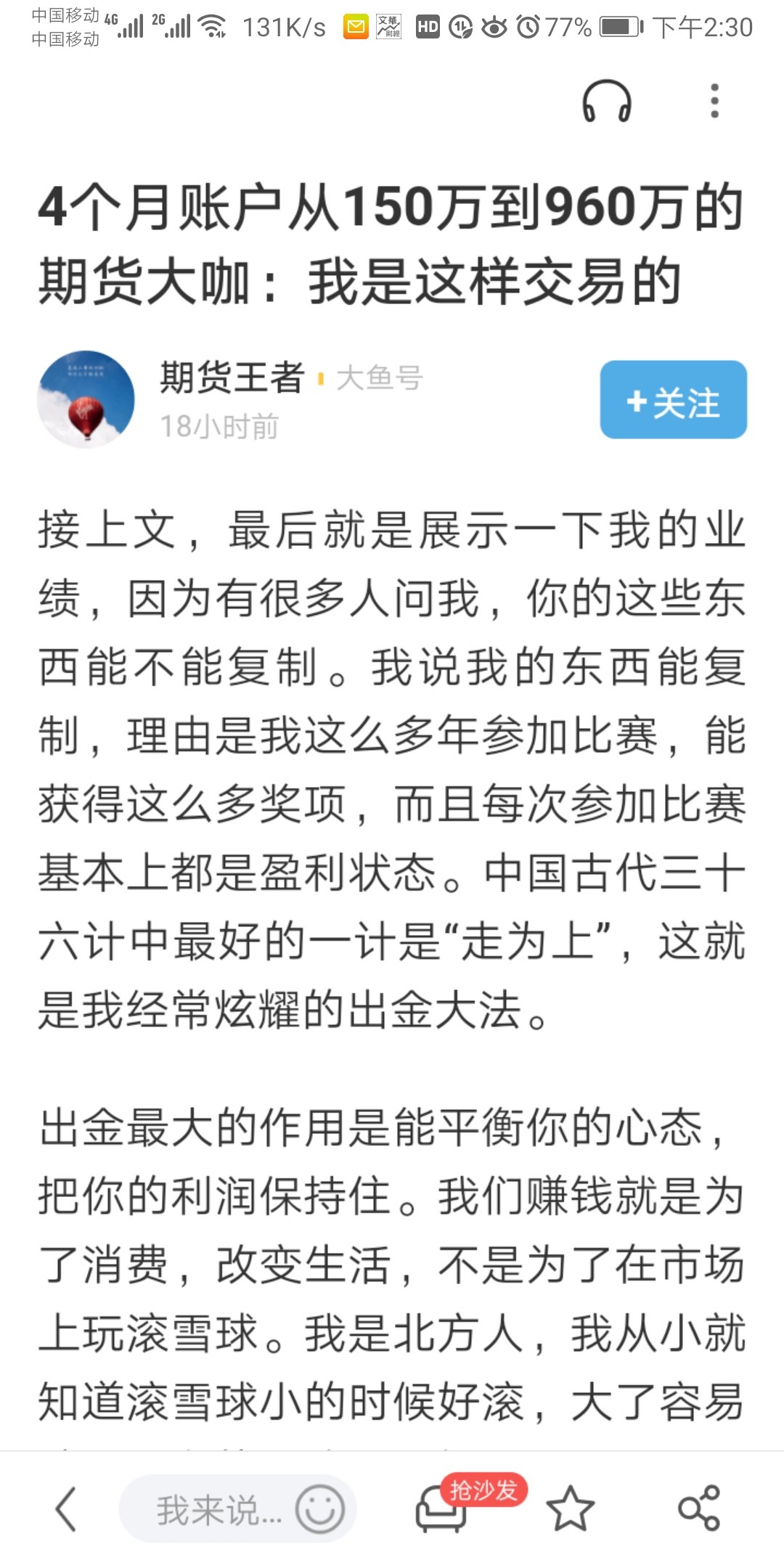The image size is (784, 1568).
Task: Follow 期货王者 with the 关注 button
Action: (x=673, y=400)
